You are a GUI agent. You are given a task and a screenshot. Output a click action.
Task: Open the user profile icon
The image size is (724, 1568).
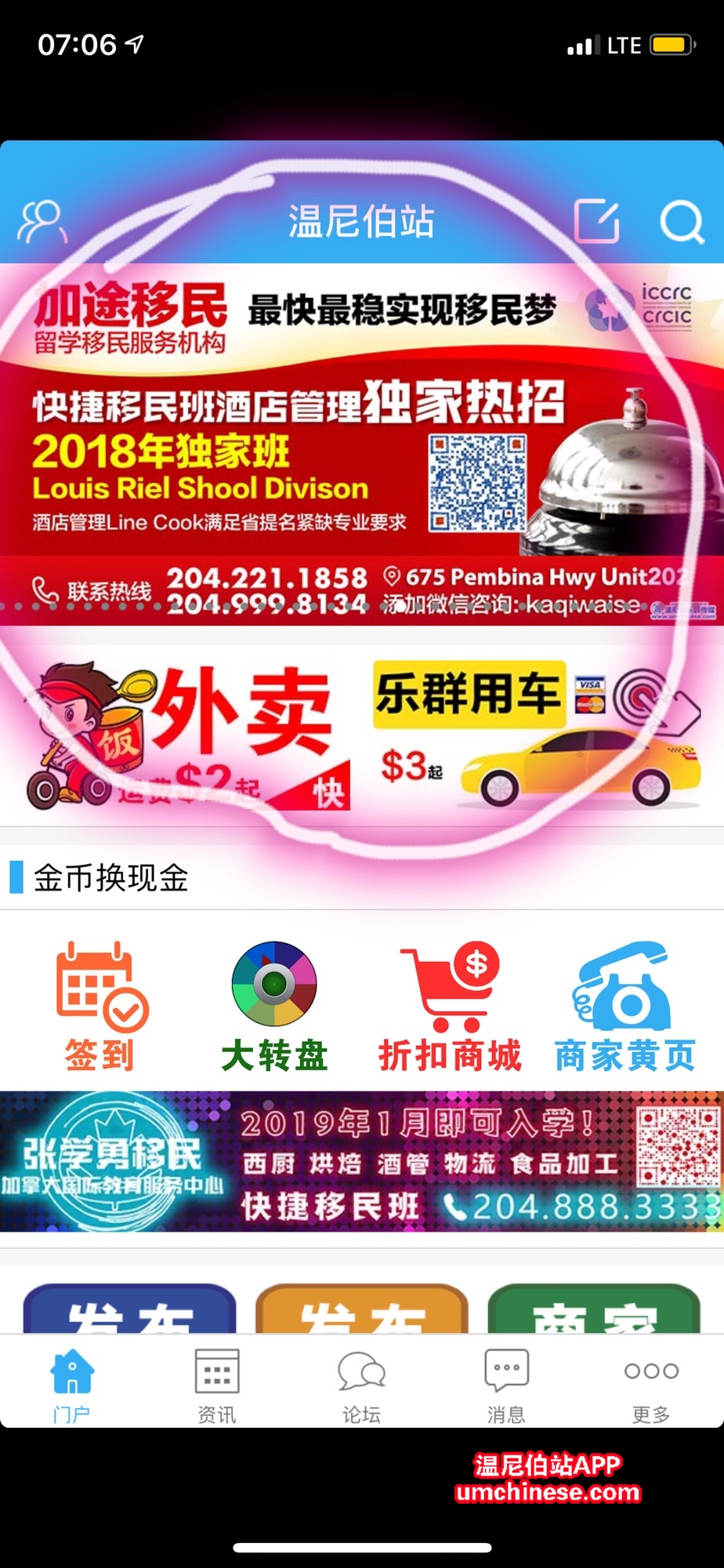coord(43,223)
